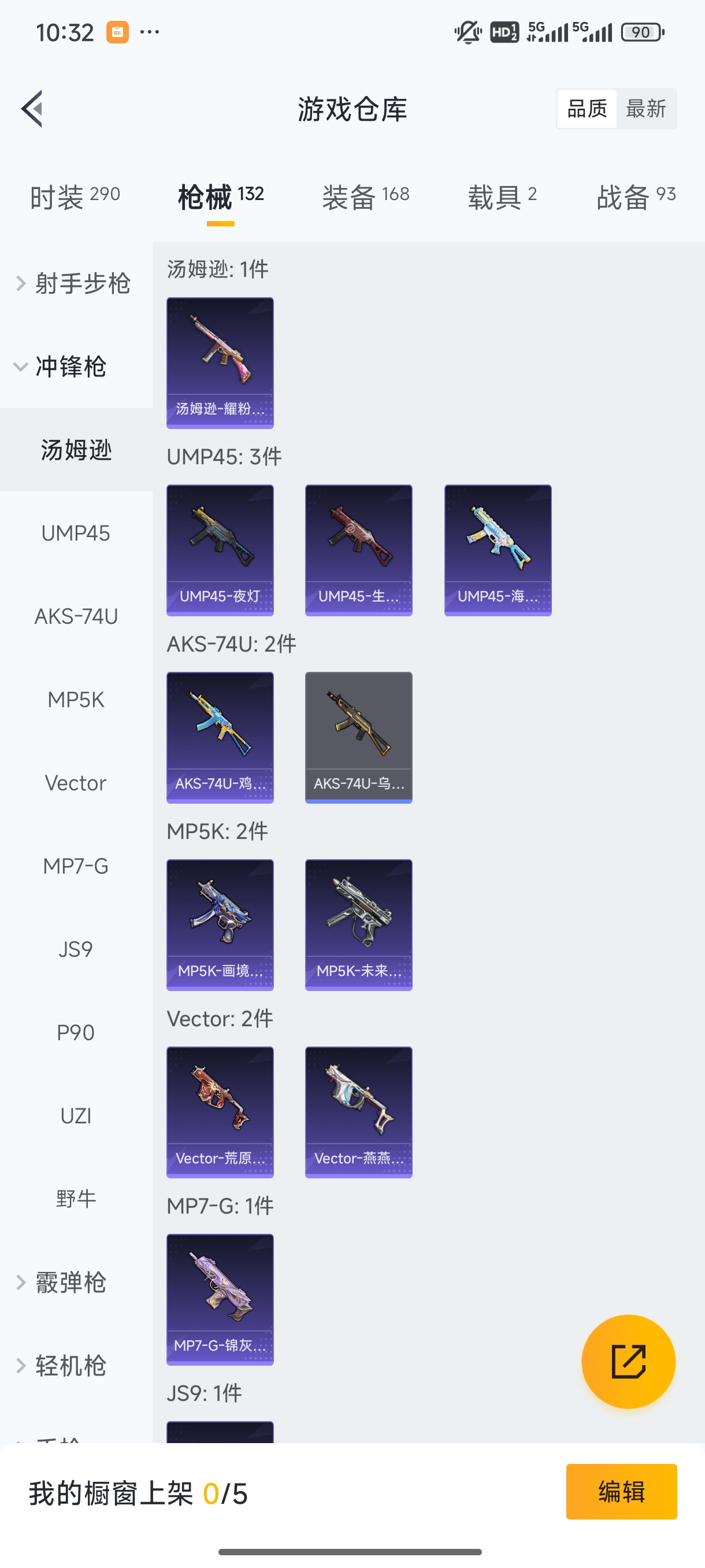Sort the warehouse by 最新

pos(645,109)
